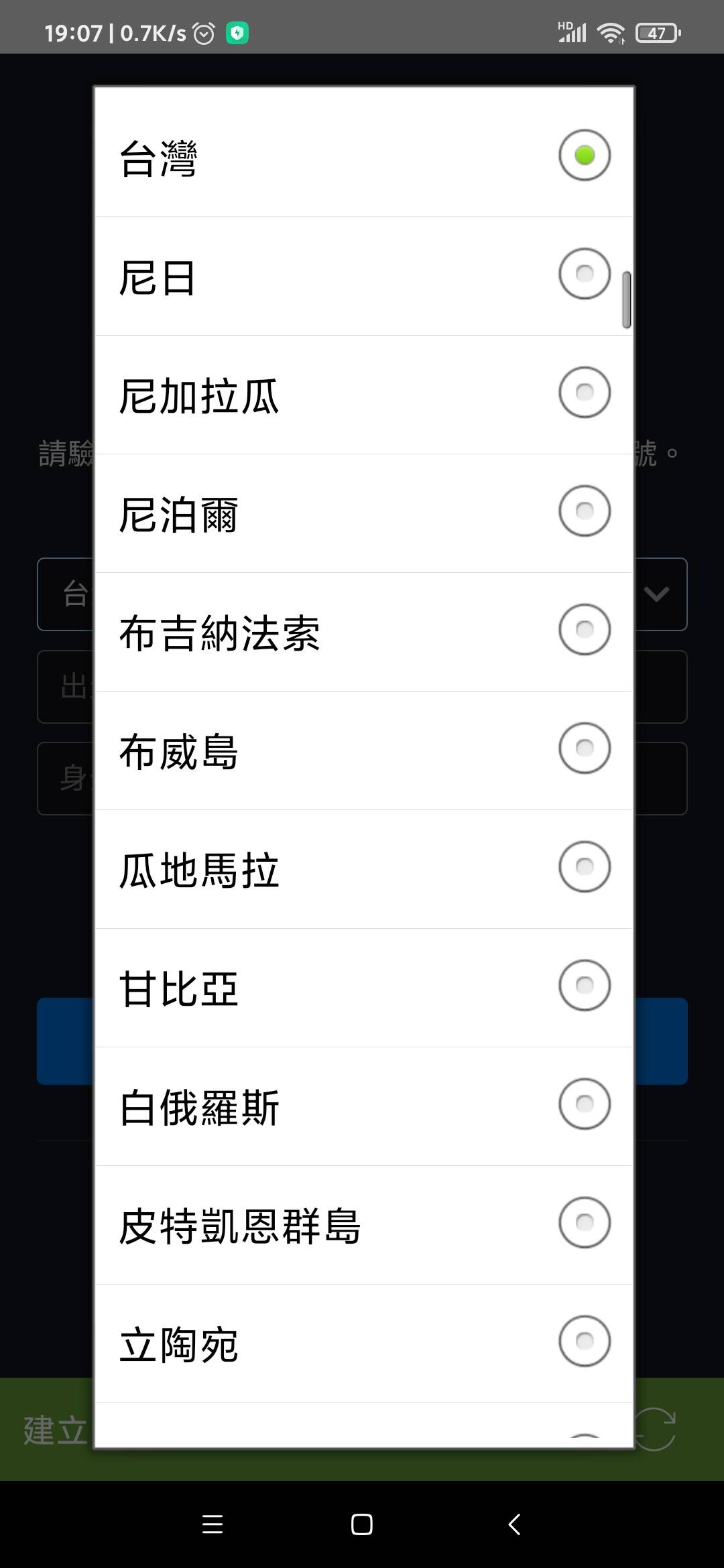
Task: Open recent apps from the navigation bar
Action: point(213,1524)
